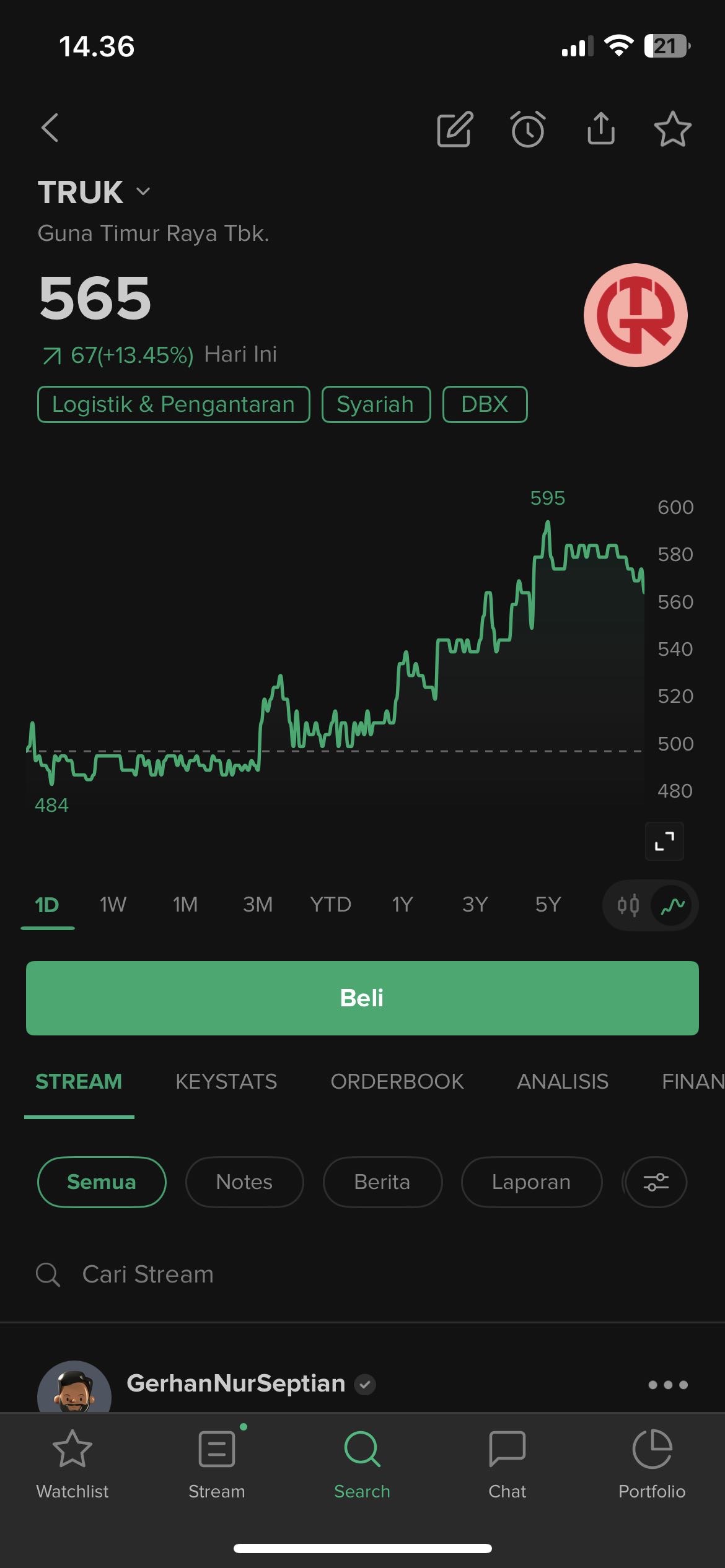Show the YTD chart range
This screenshot has width=725, height=1568.
point(330,905)
